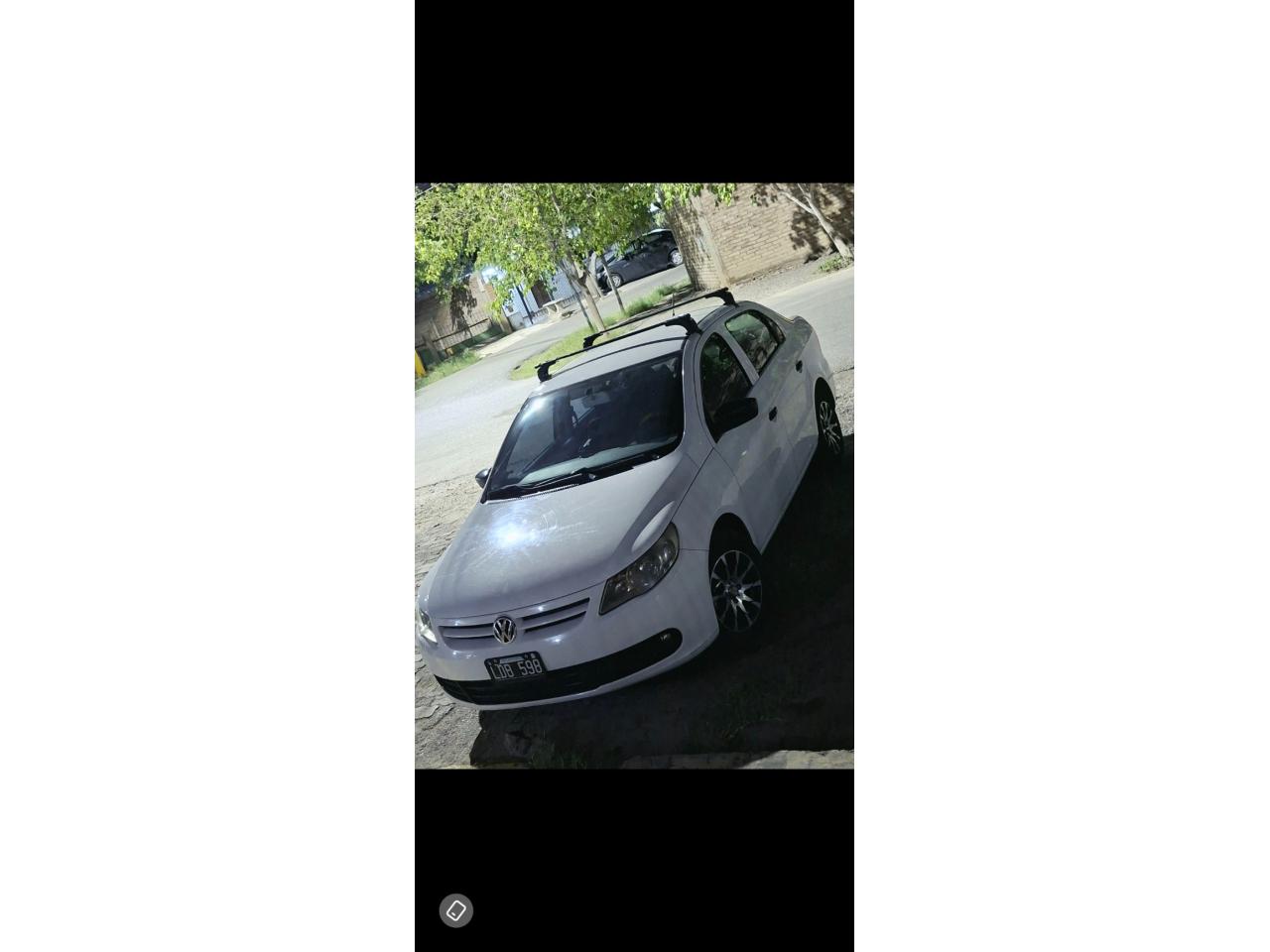Tap the rotate screen icon

pos(456,910)
